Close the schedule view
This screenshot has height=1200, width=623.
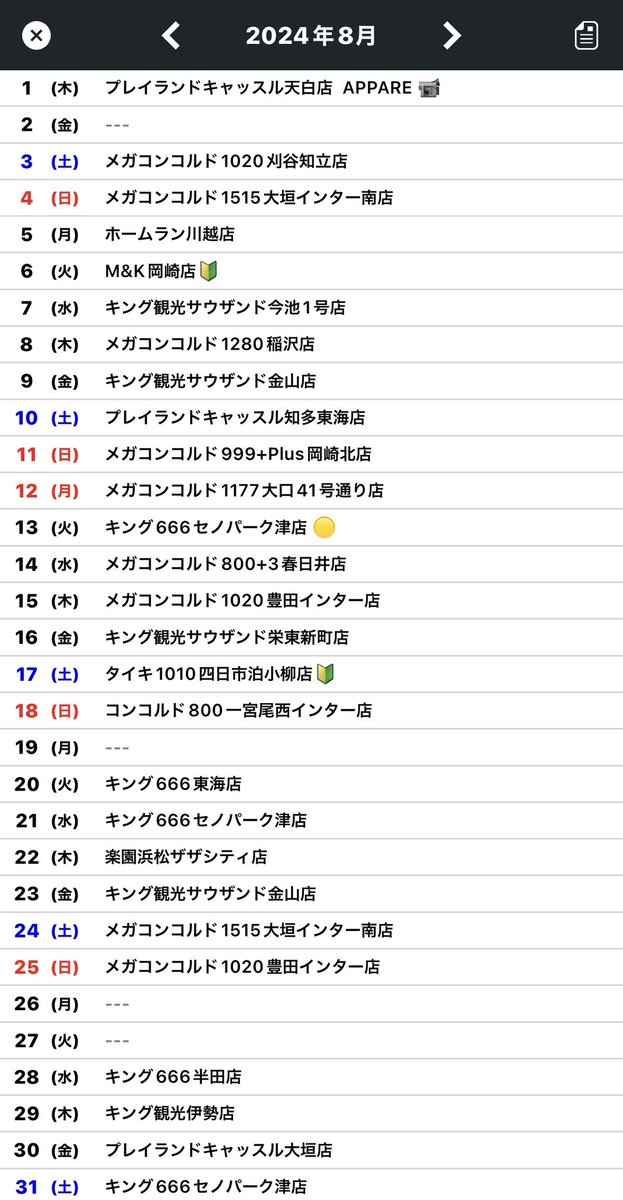(x=36, y=36)
